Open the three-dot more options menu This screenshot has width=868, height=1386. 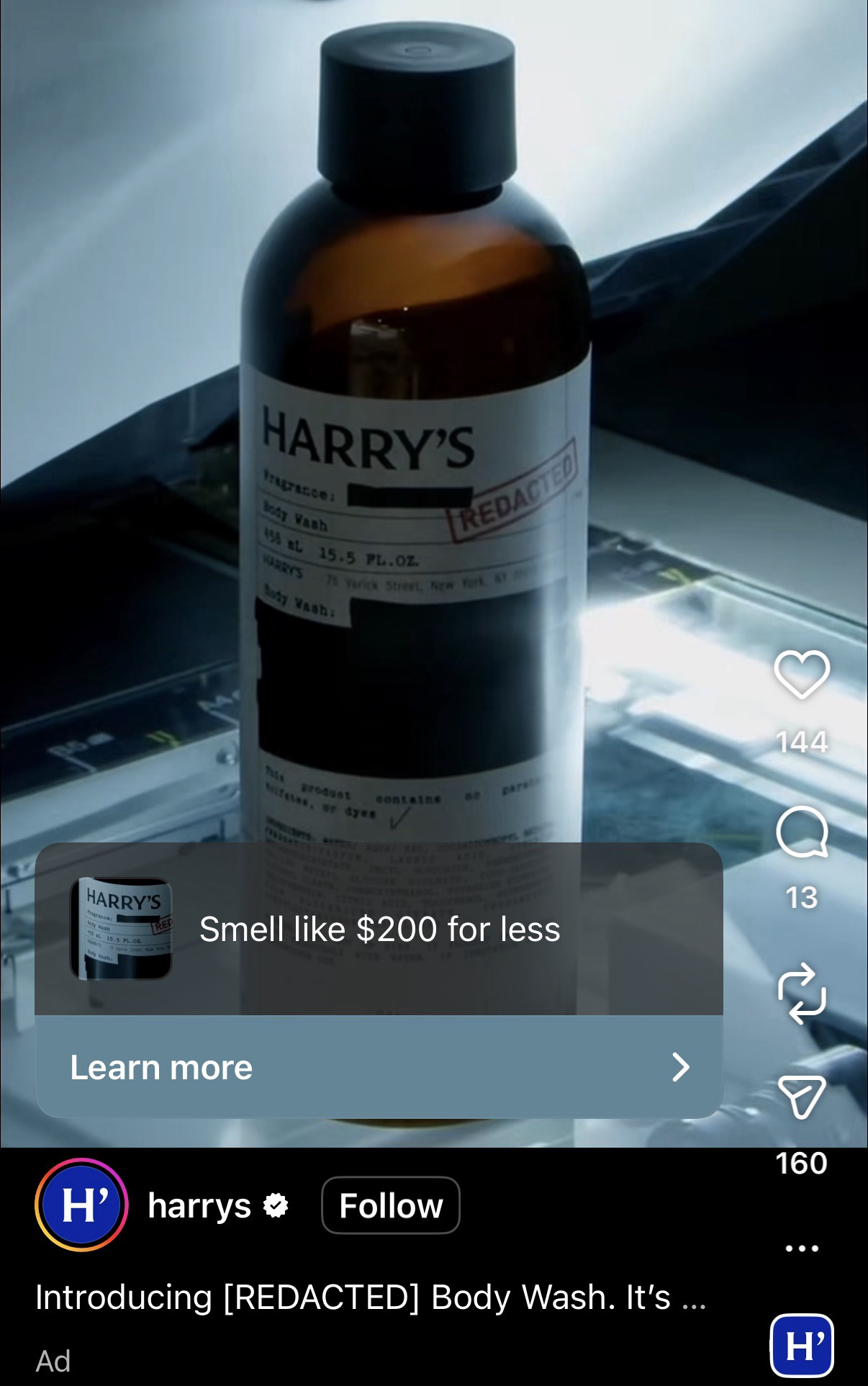click(x=802, y=1248)
